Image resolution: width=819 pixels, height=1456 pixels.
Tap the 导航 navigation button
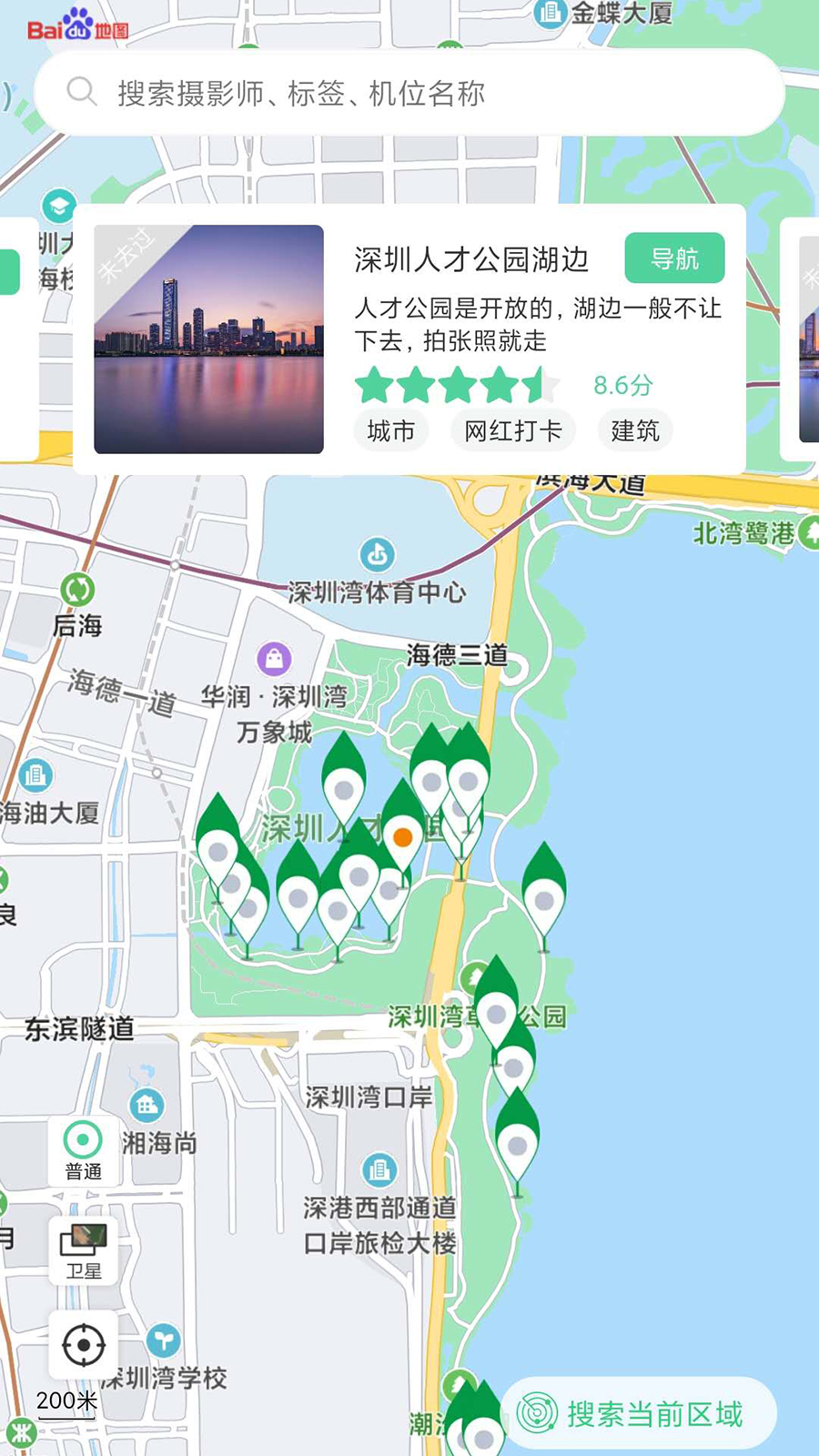(675, 258)
